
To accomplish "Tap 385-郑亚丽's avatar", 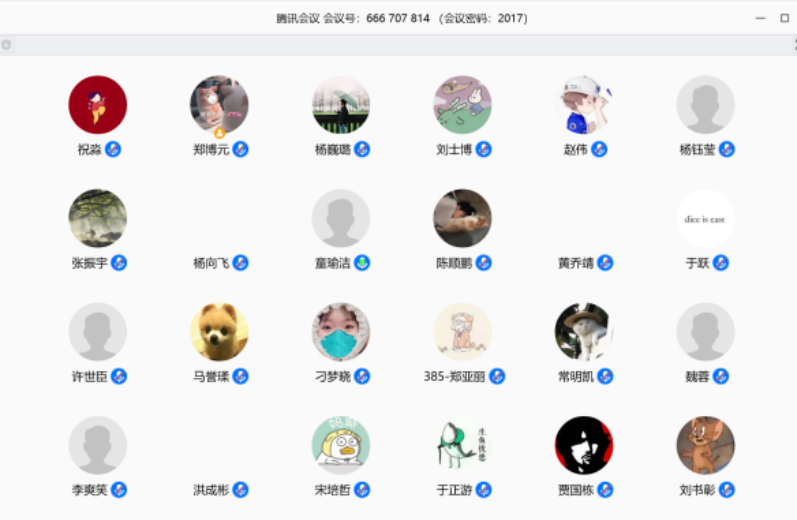I will 462,332.
